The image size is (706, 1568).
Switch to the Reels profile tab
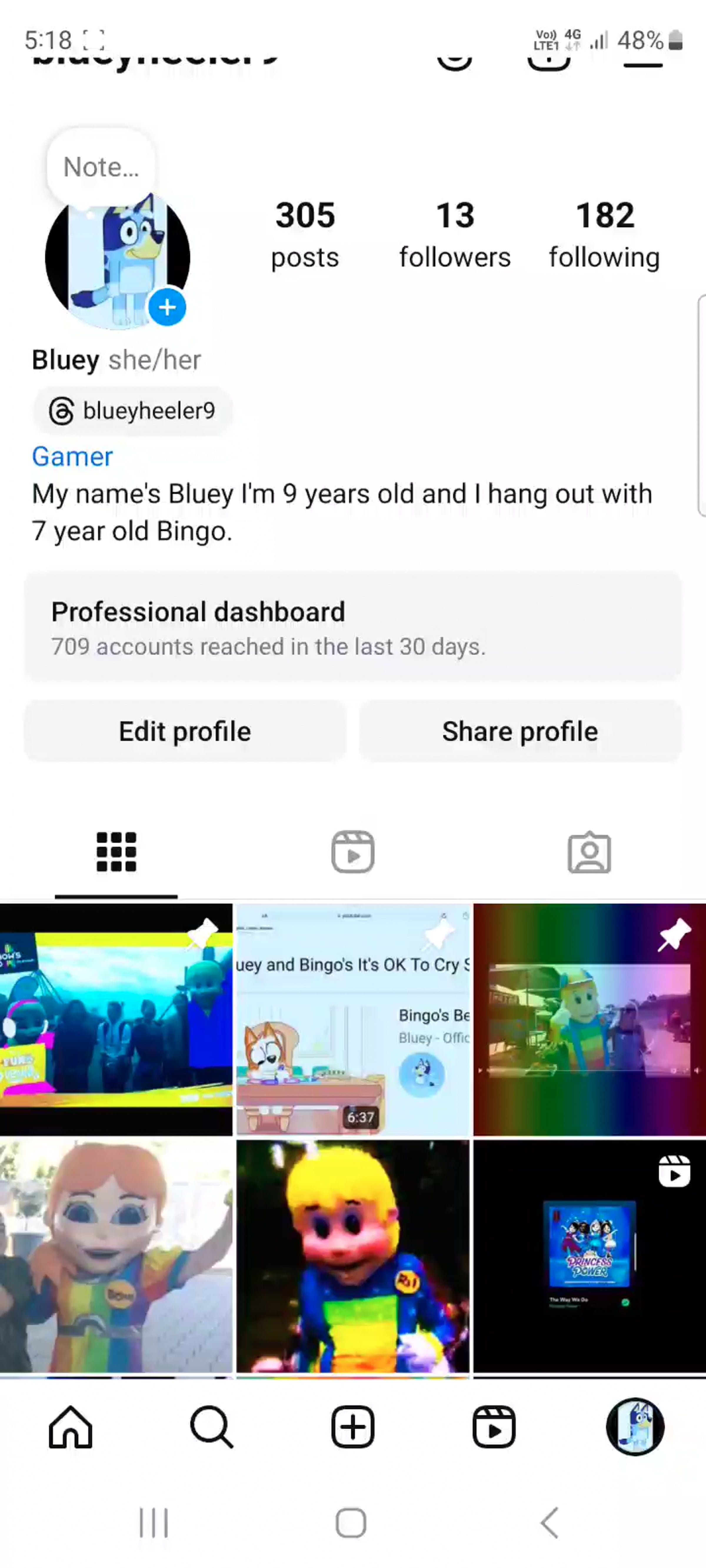click(353, 851)
